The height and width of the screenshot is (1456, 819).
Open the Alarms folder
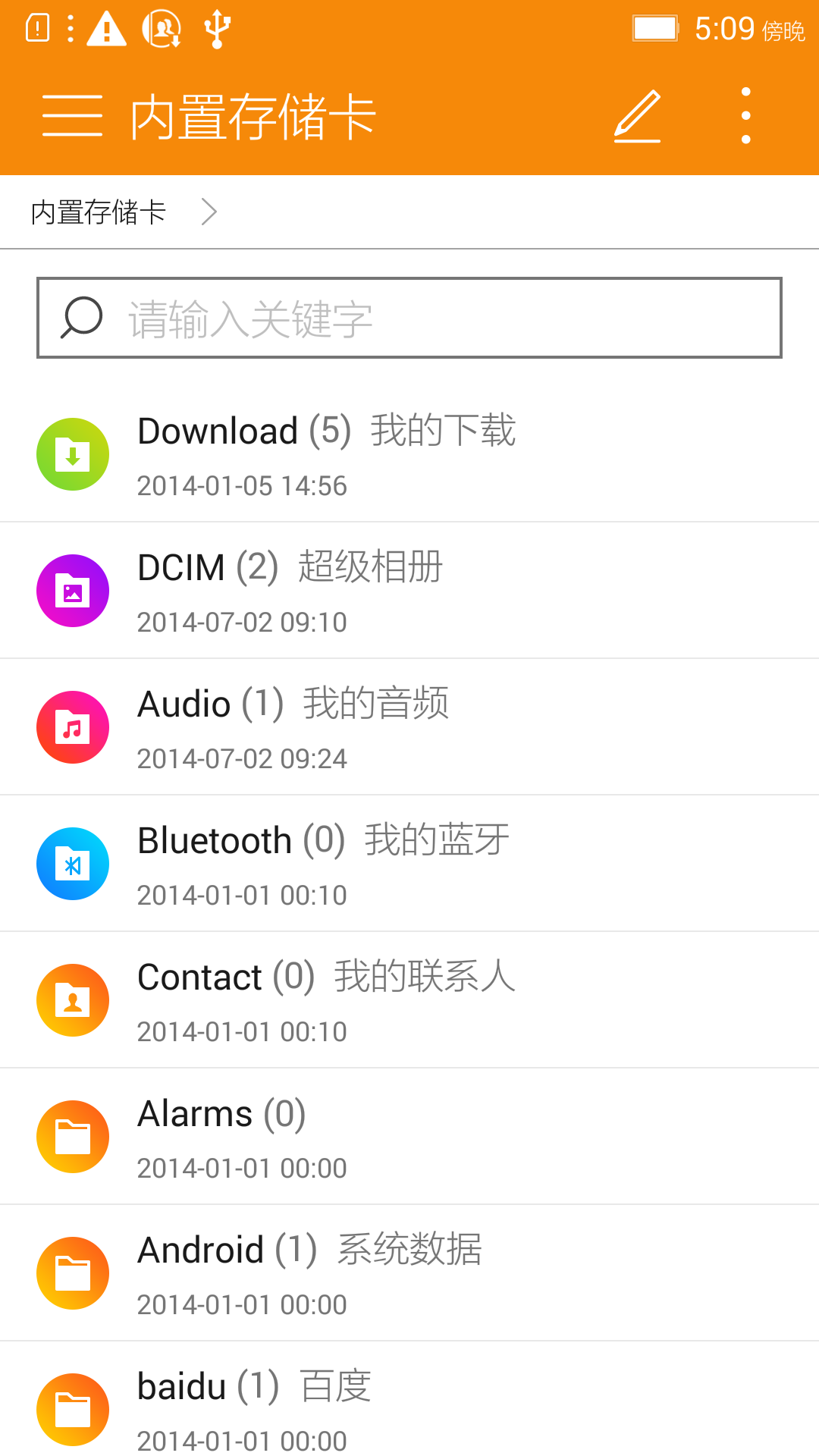coord(409,1137)
